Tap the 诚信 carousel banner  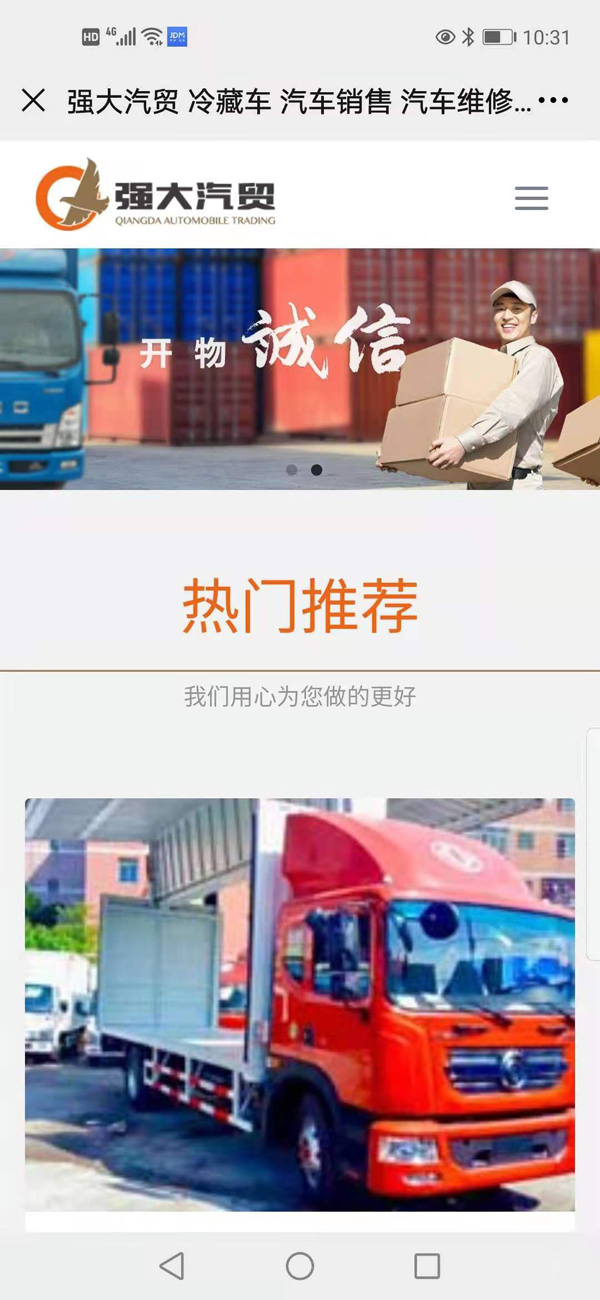[x=300, y=368]
